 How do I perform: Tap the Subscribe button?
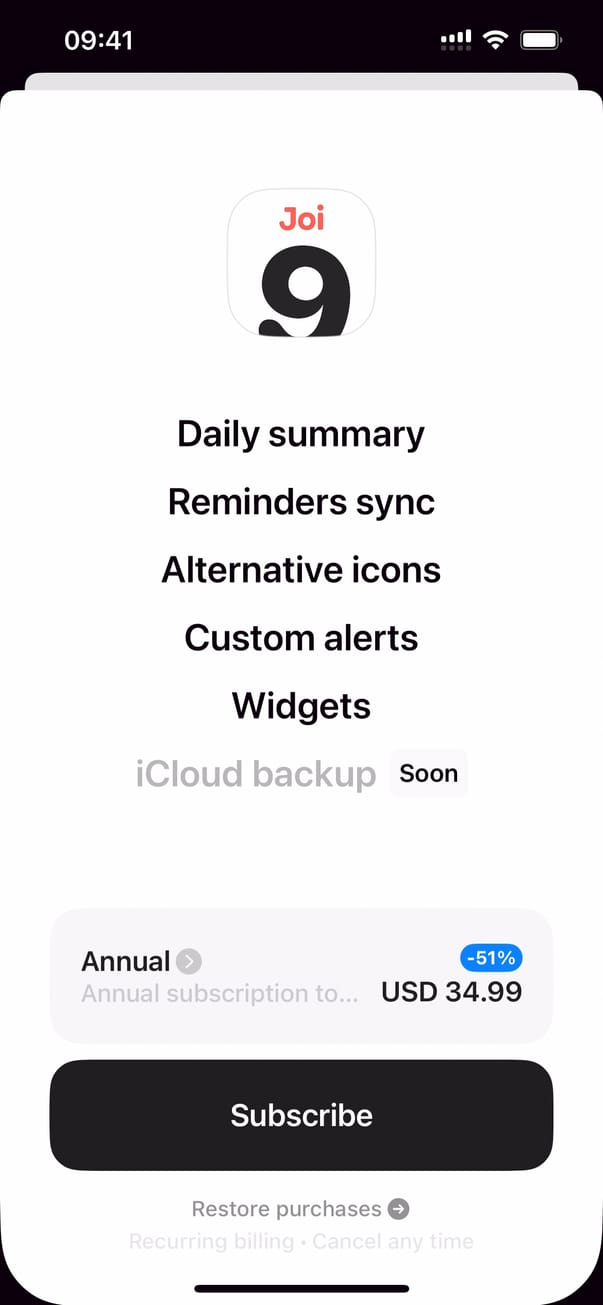(301, 1115)
